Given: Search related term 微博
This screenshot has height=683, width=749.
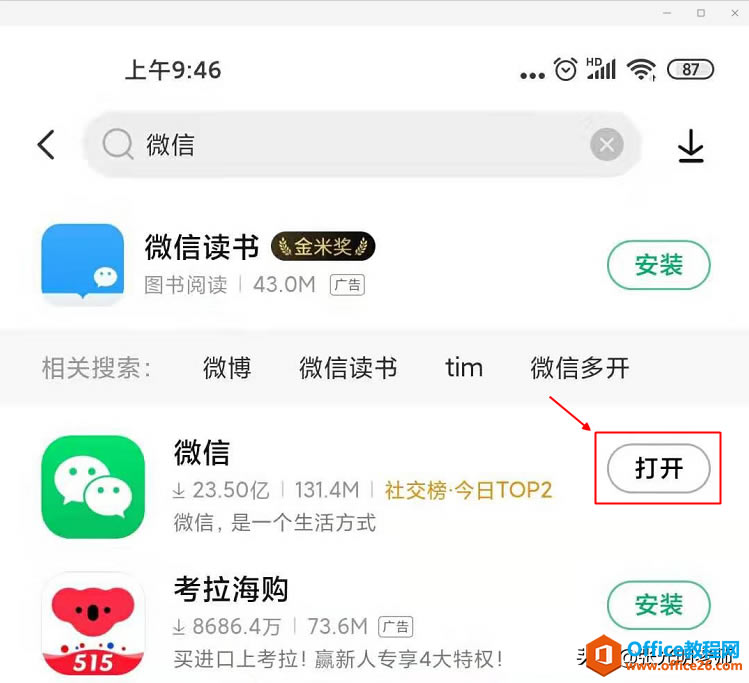Looking at the screenshot, I should [x=227, y=367].
